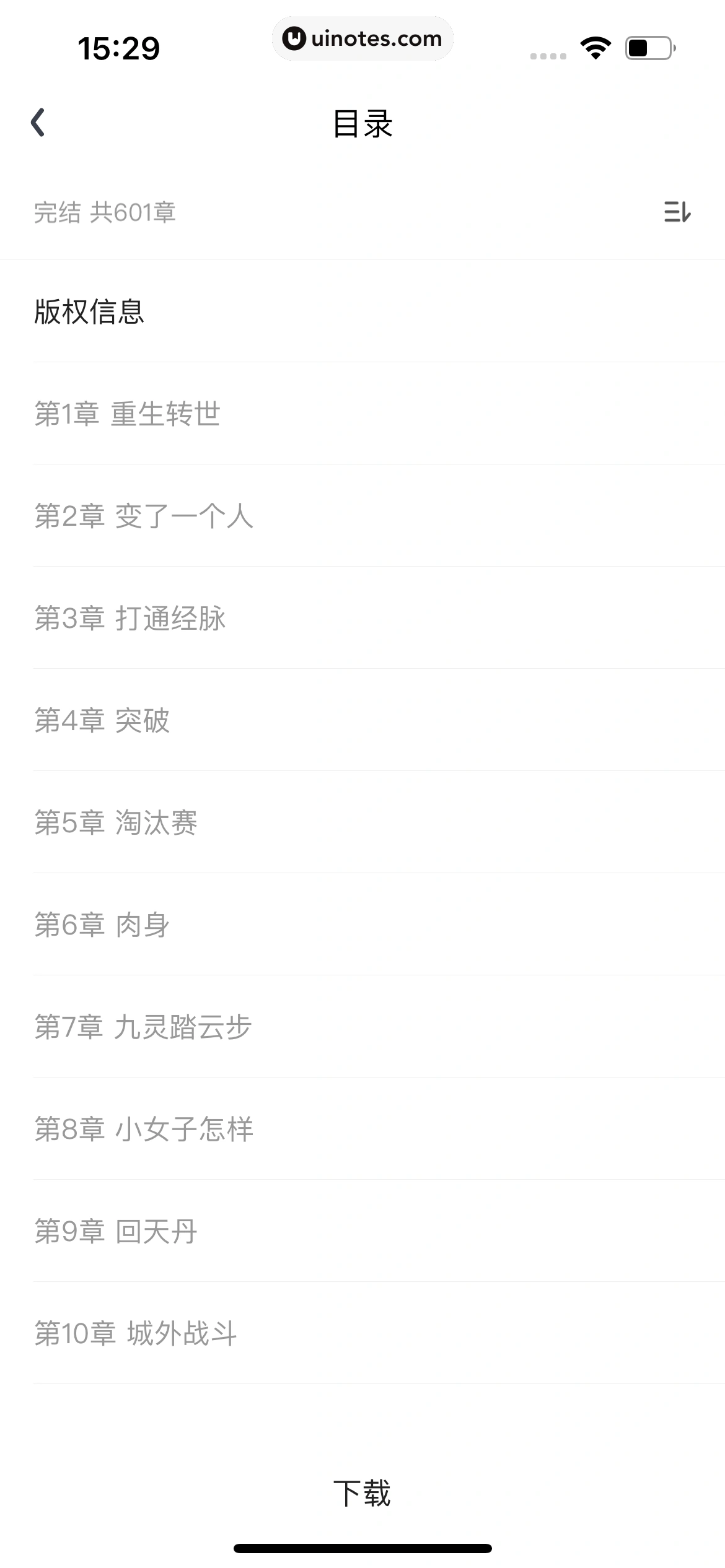The width and height of the screenshot is (725, 1568).
Task: Open chapter 第2章 变了一个人
Action: pos(144,518)
